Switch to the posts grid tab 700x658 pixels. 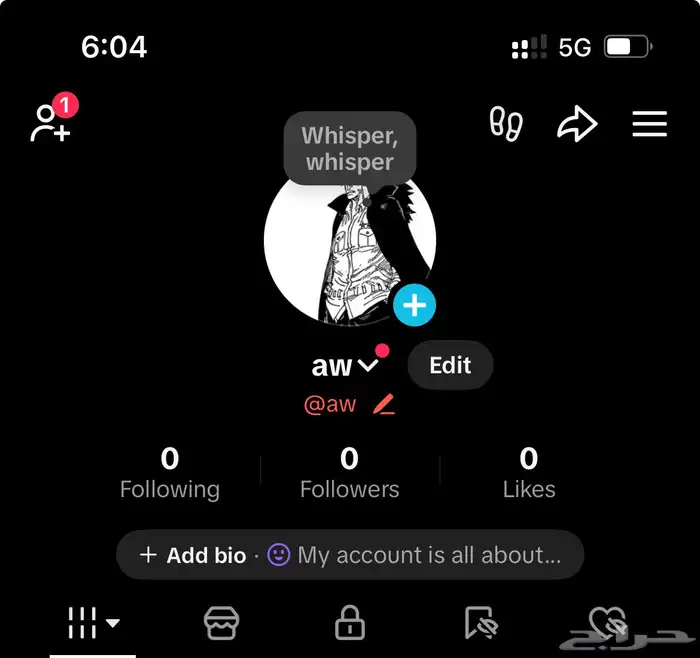pyautogui.click(x=92, y=623)
